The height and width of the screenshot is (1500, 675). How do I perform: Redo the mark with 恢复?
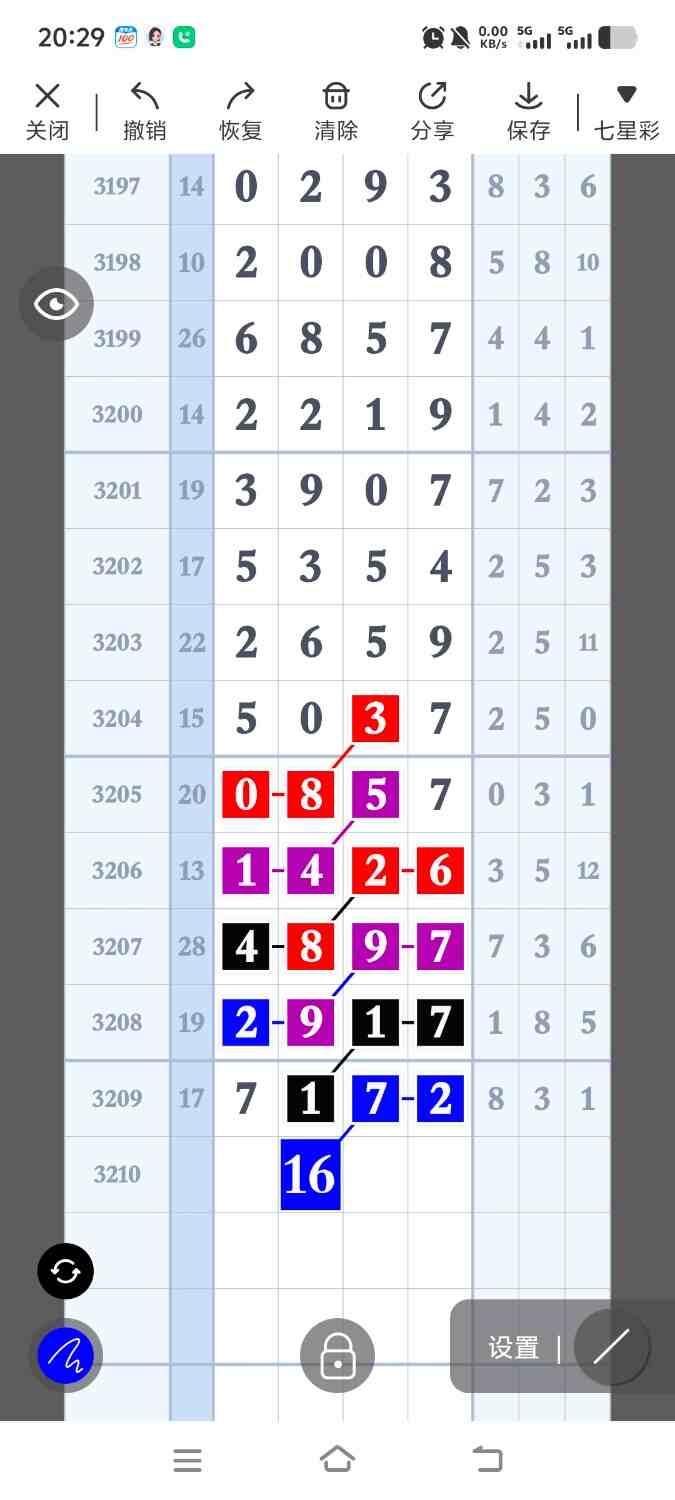coord(240,111)
